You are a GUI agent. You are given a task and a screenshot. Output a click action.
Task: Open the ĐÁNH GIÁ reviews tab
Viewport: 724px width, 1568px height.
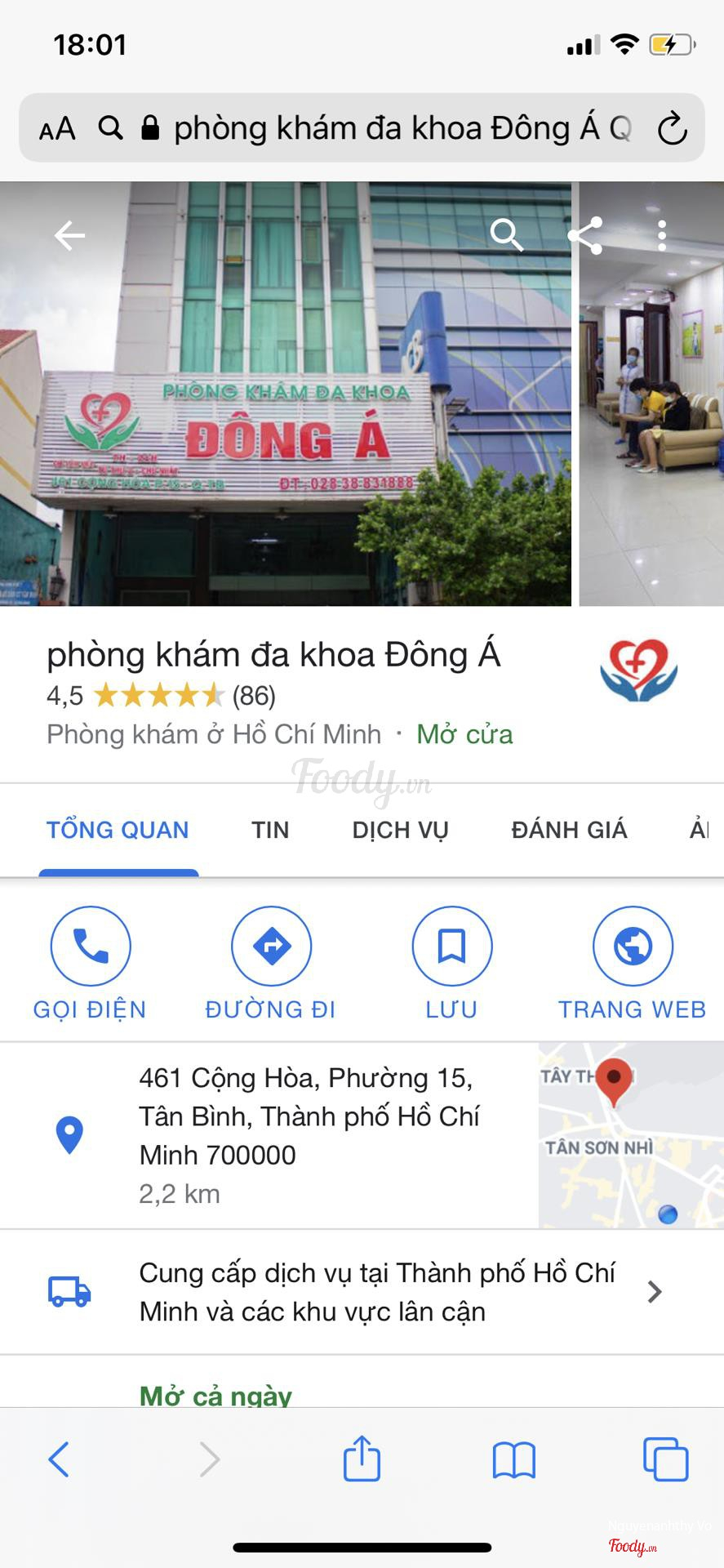569,830
